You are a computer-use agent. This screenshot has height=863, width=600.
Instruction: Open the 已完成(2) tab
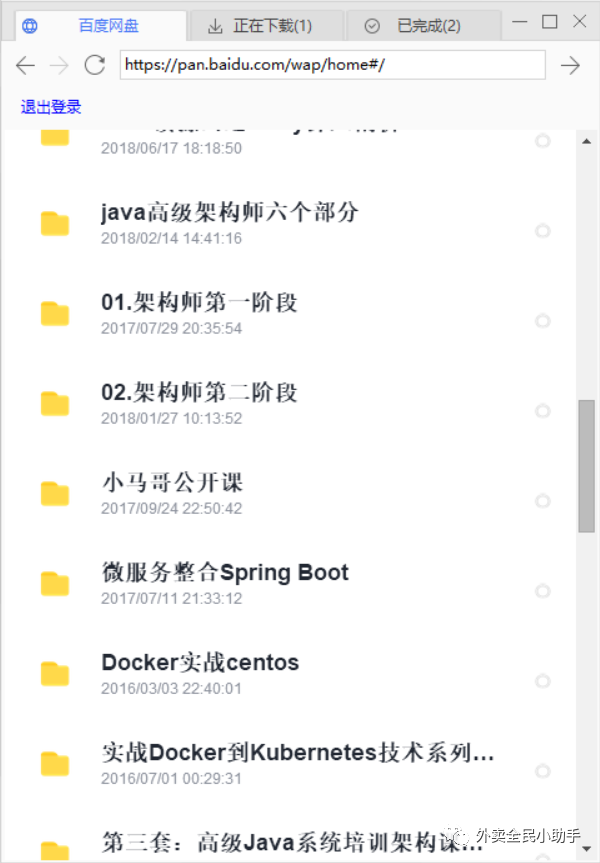tap(424, 26)
